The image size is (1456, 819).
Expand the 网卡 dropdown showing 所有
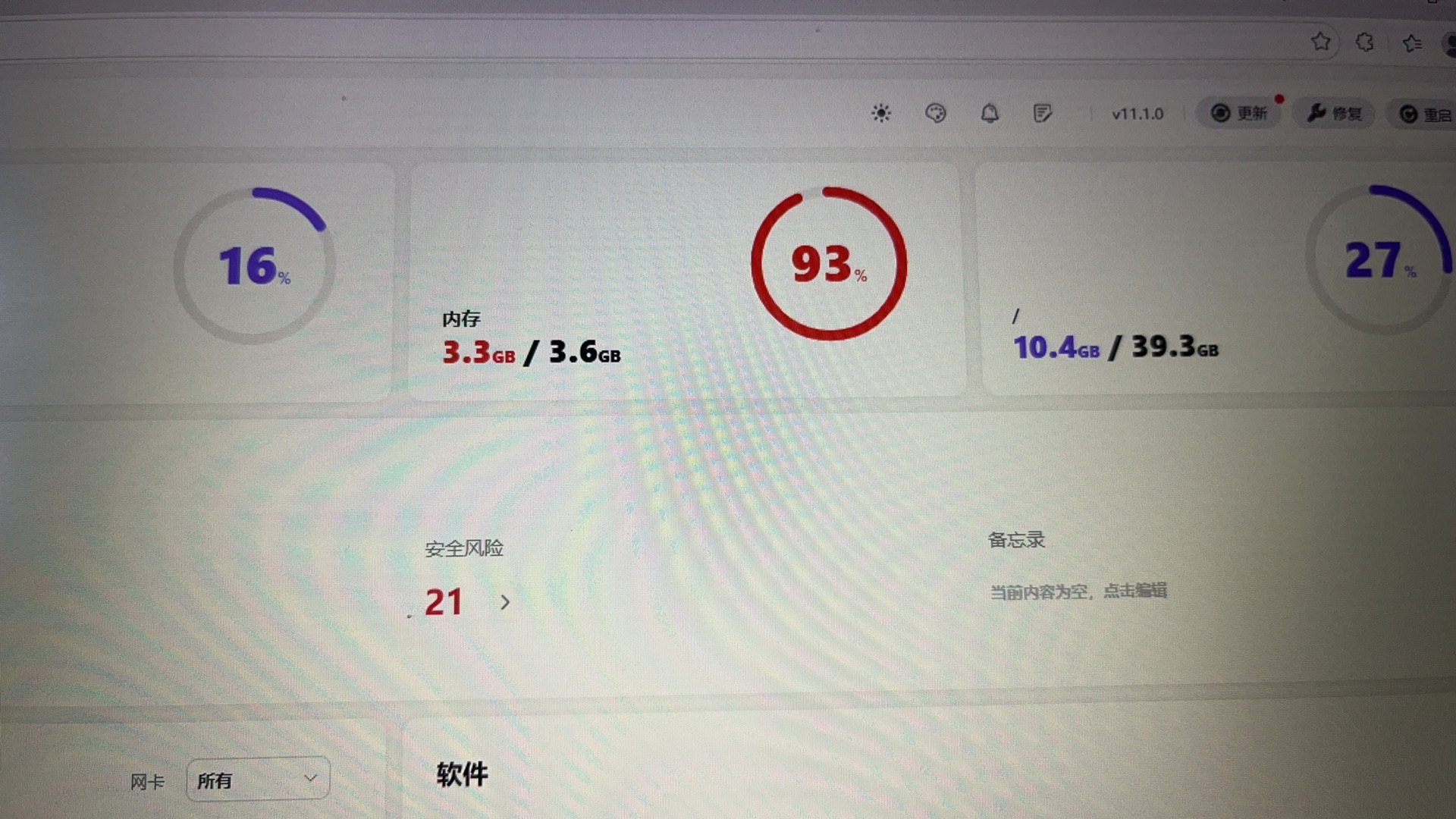point(258,779)
